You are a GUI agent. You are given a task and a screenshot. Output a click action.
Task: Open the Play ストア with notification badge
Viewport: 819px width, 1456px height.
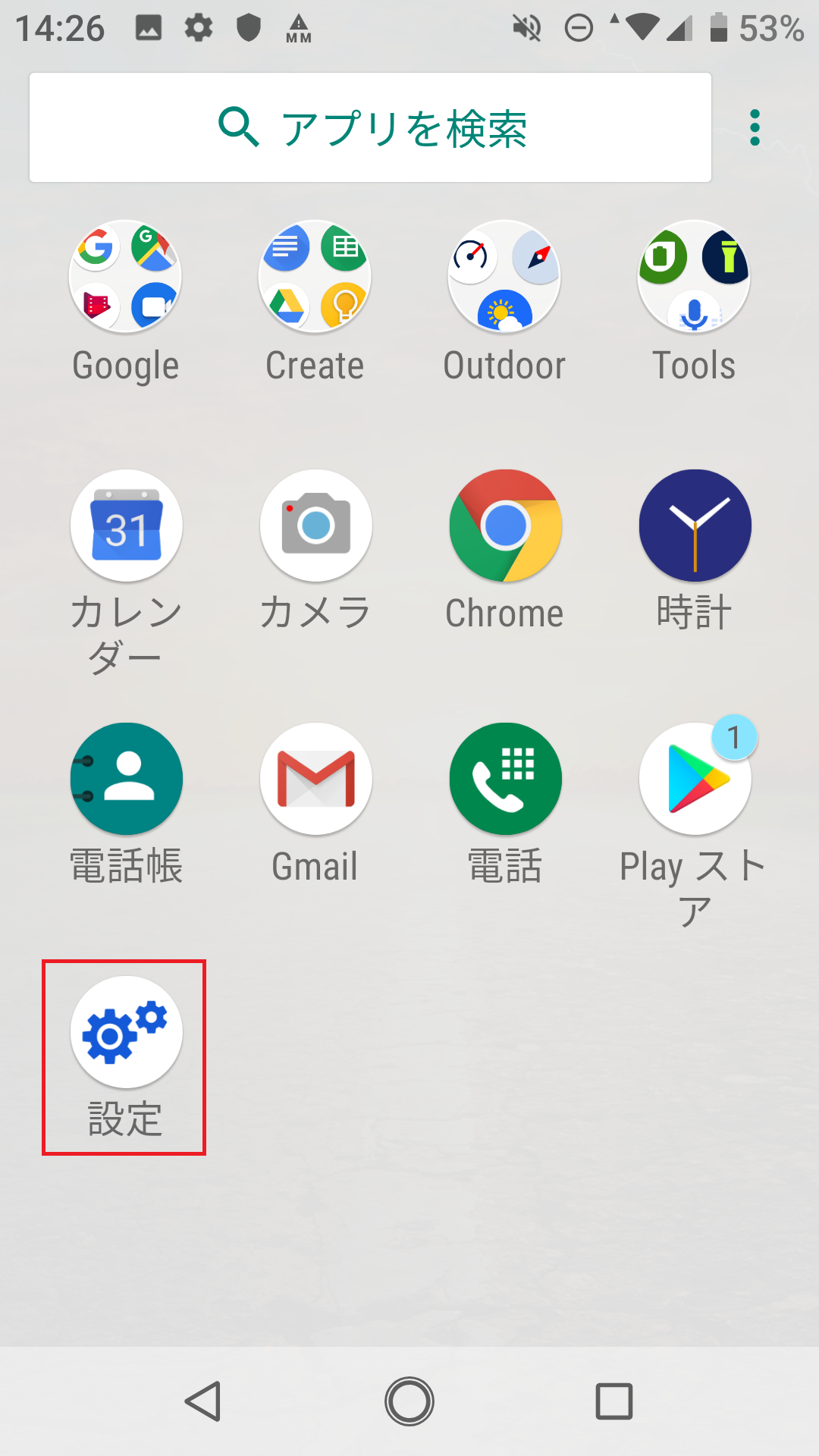coord(695,779)
